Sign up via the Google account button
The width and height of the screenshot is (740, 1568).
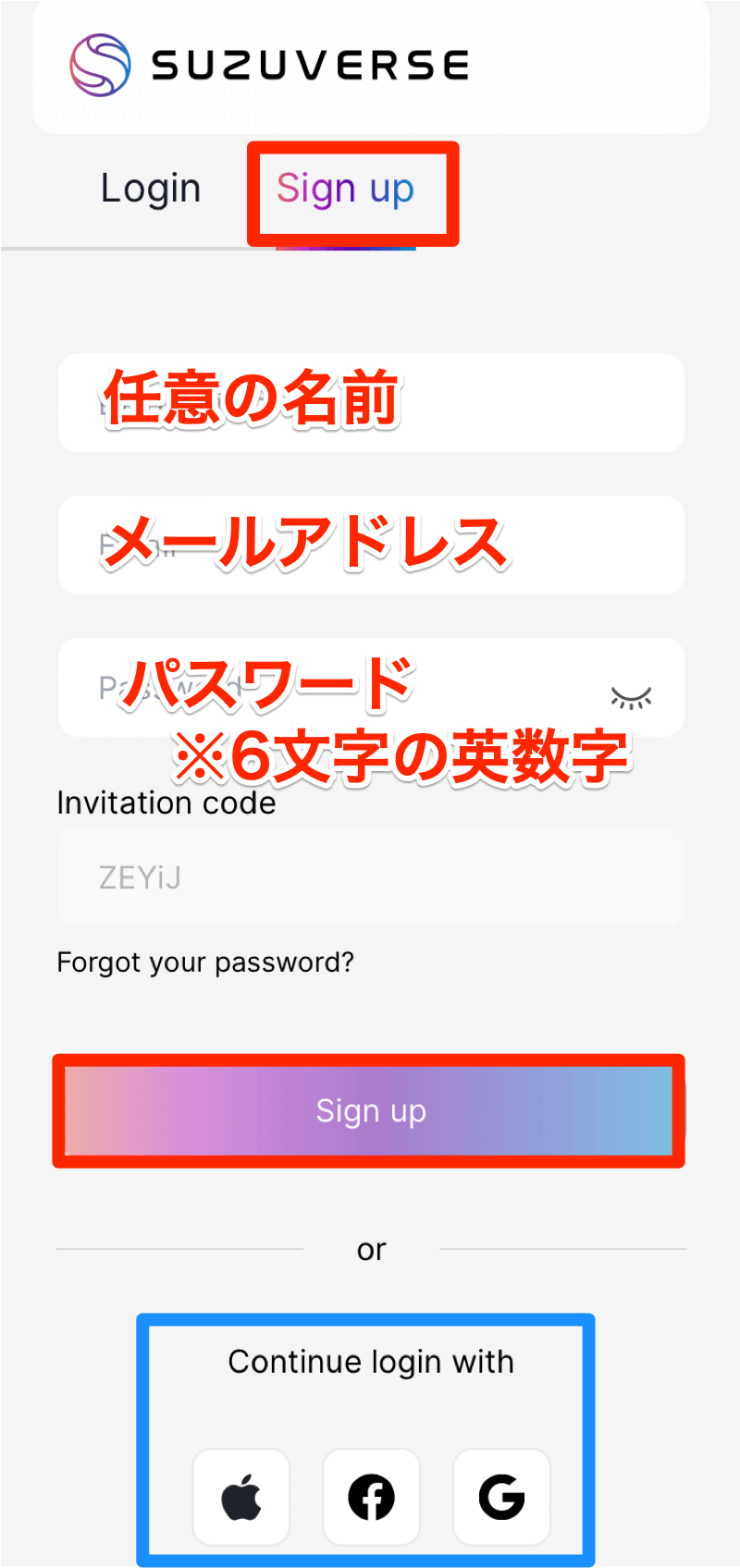[500, 1498]
